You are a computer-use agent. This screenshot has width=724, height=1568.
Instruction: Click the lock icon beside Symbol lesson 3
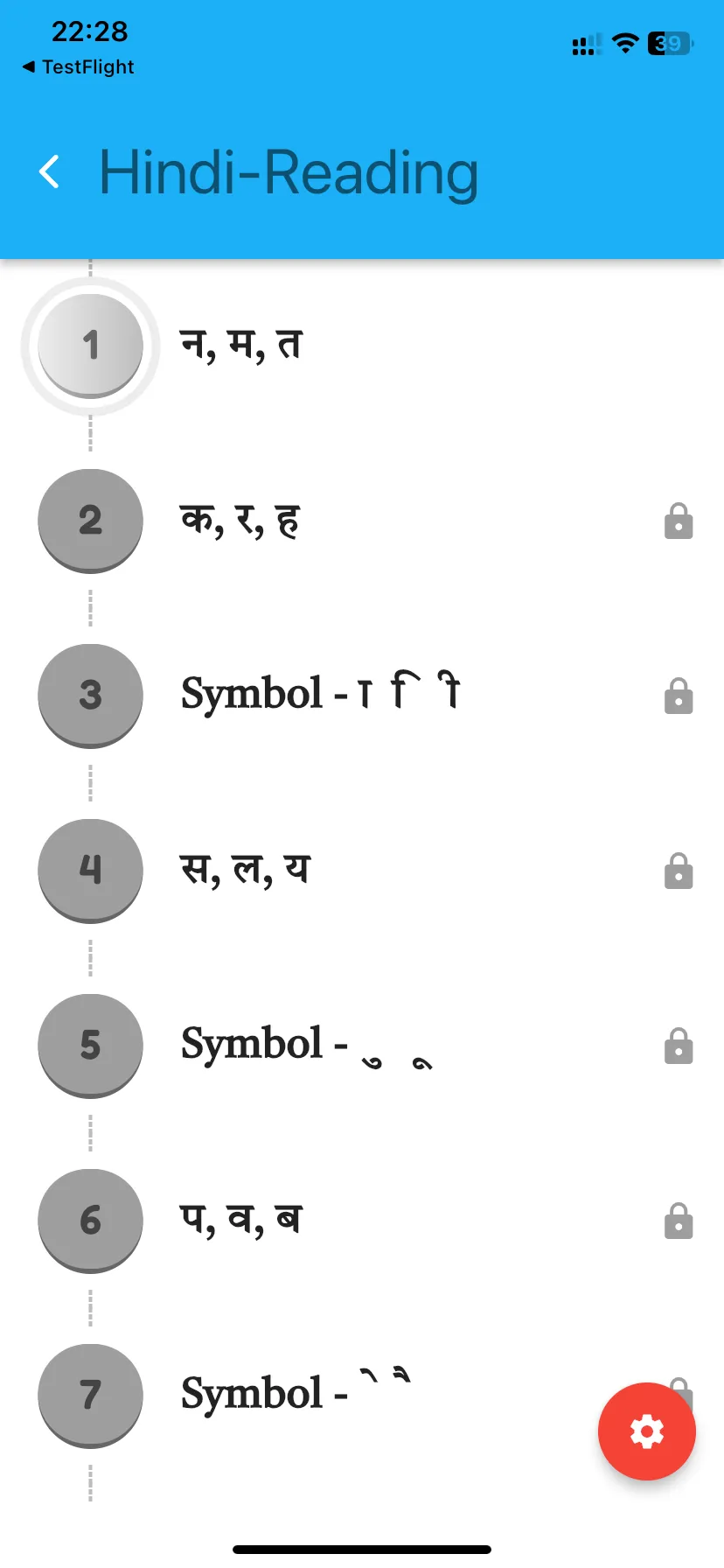point(679,696)
